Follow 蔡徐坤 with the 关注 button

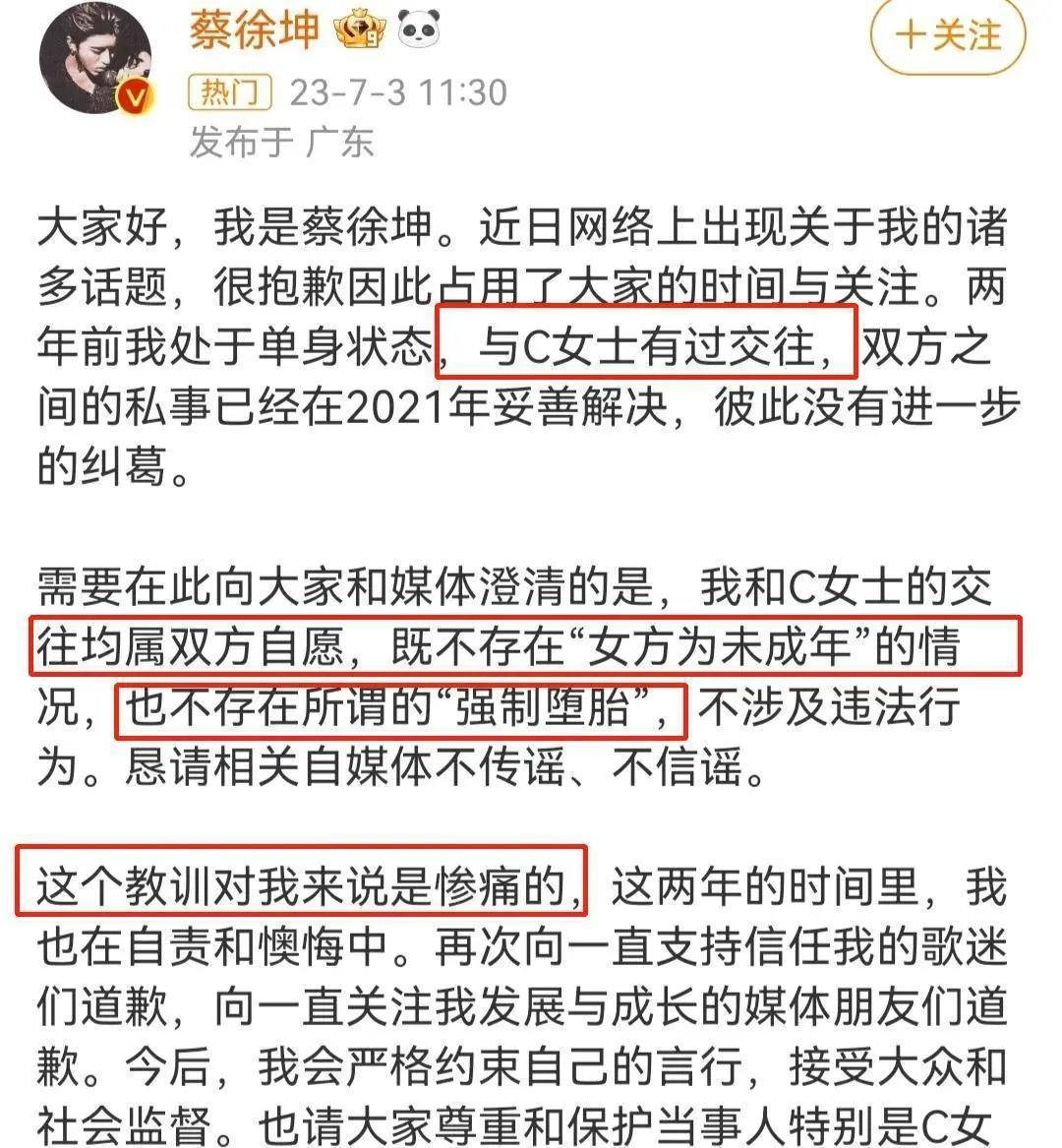click(x=947, y=35)
